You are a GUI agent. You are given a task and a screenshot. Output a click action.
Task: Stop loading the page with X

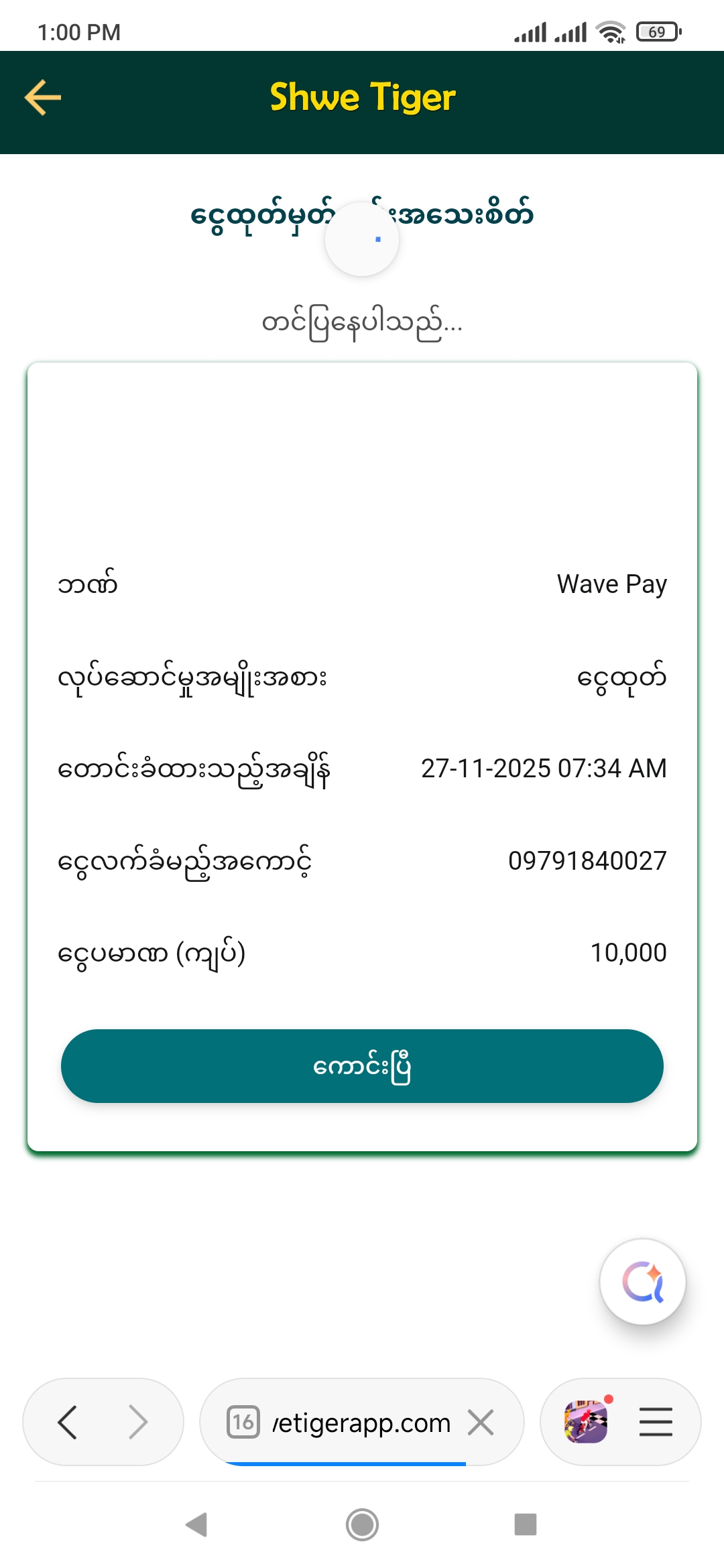click(481, 1422)
